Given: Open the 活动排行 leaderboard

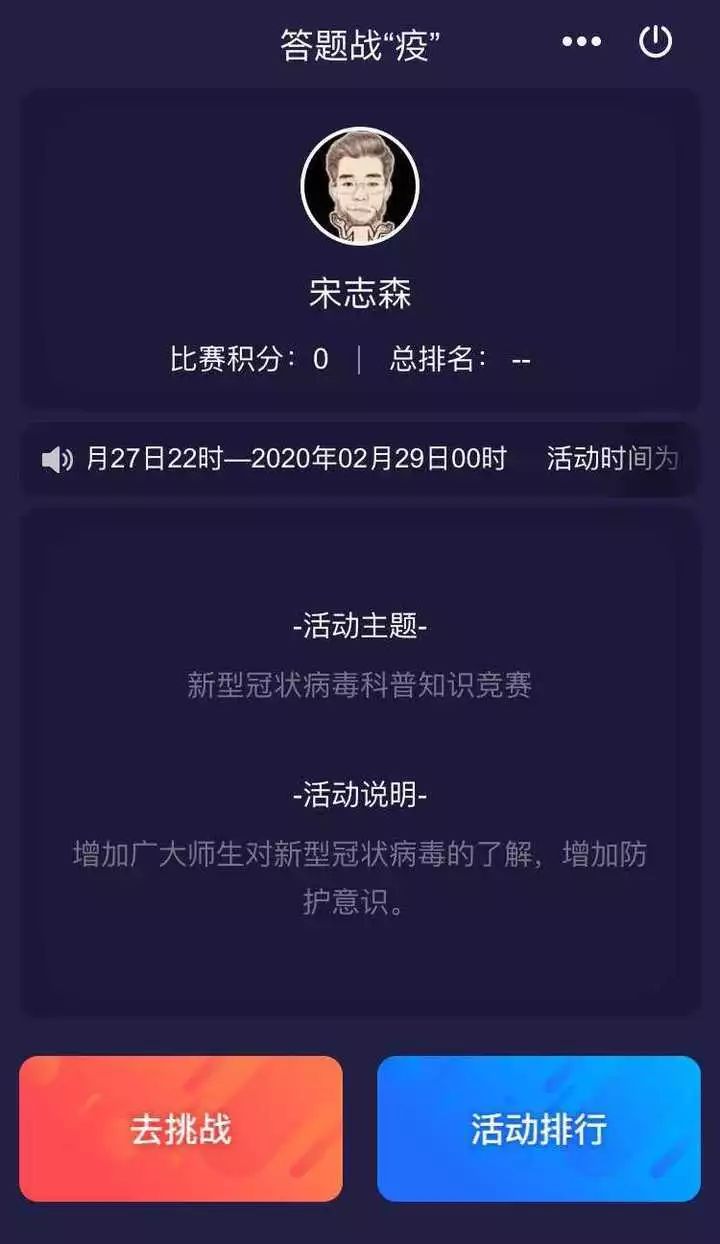Looking at the screenshot, I should coord(539,1129).
